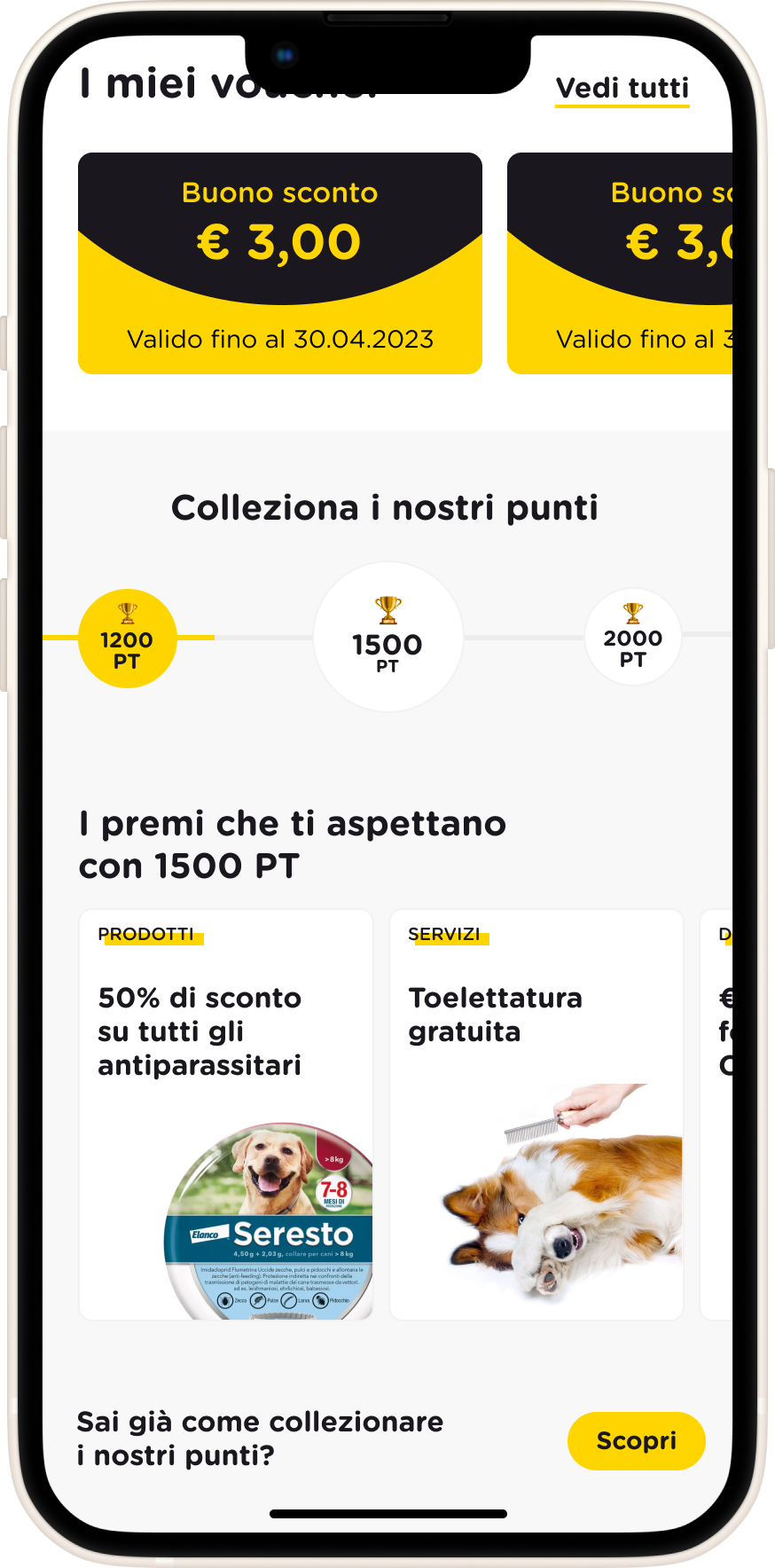The height and width of the screenshot is (1568, 775).
Task: Select the 1200 PT milestone
Action: [x=127, y=639]
